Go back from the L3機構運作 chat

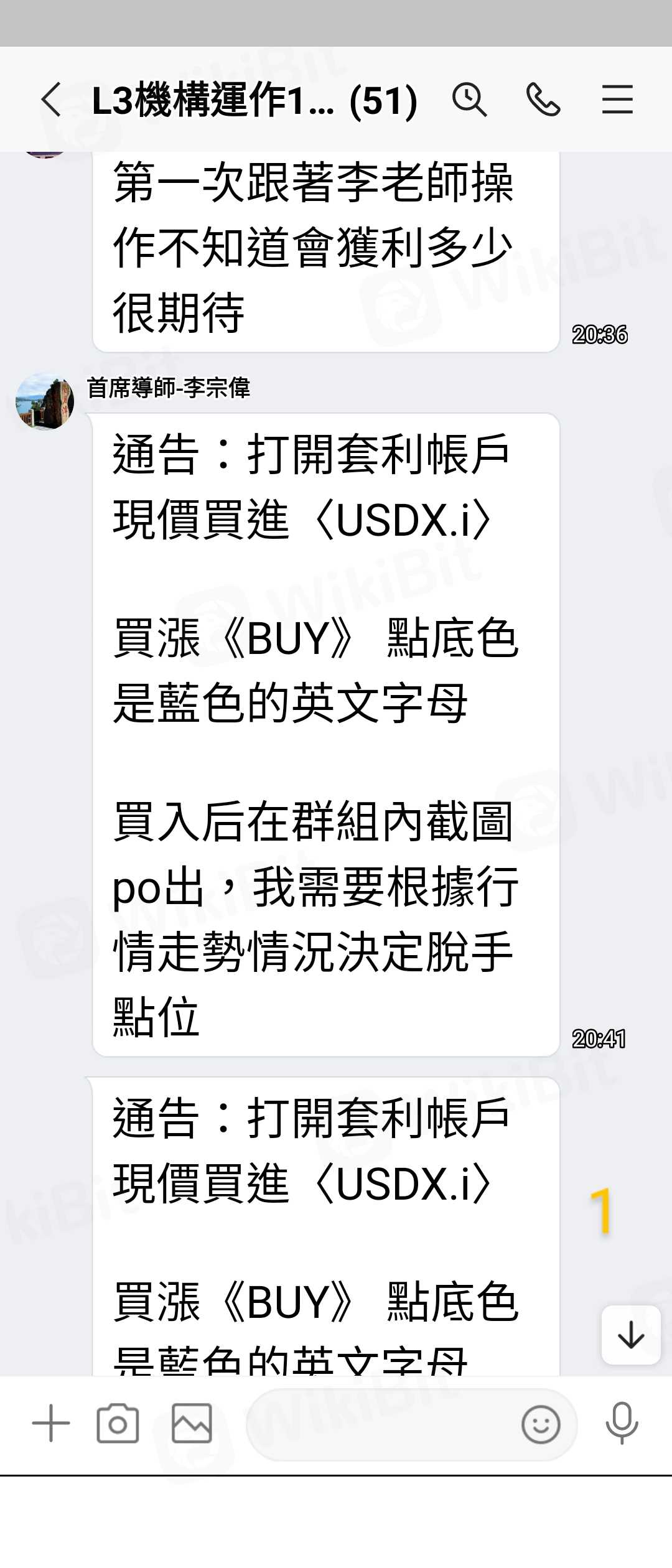click(51, 100)
